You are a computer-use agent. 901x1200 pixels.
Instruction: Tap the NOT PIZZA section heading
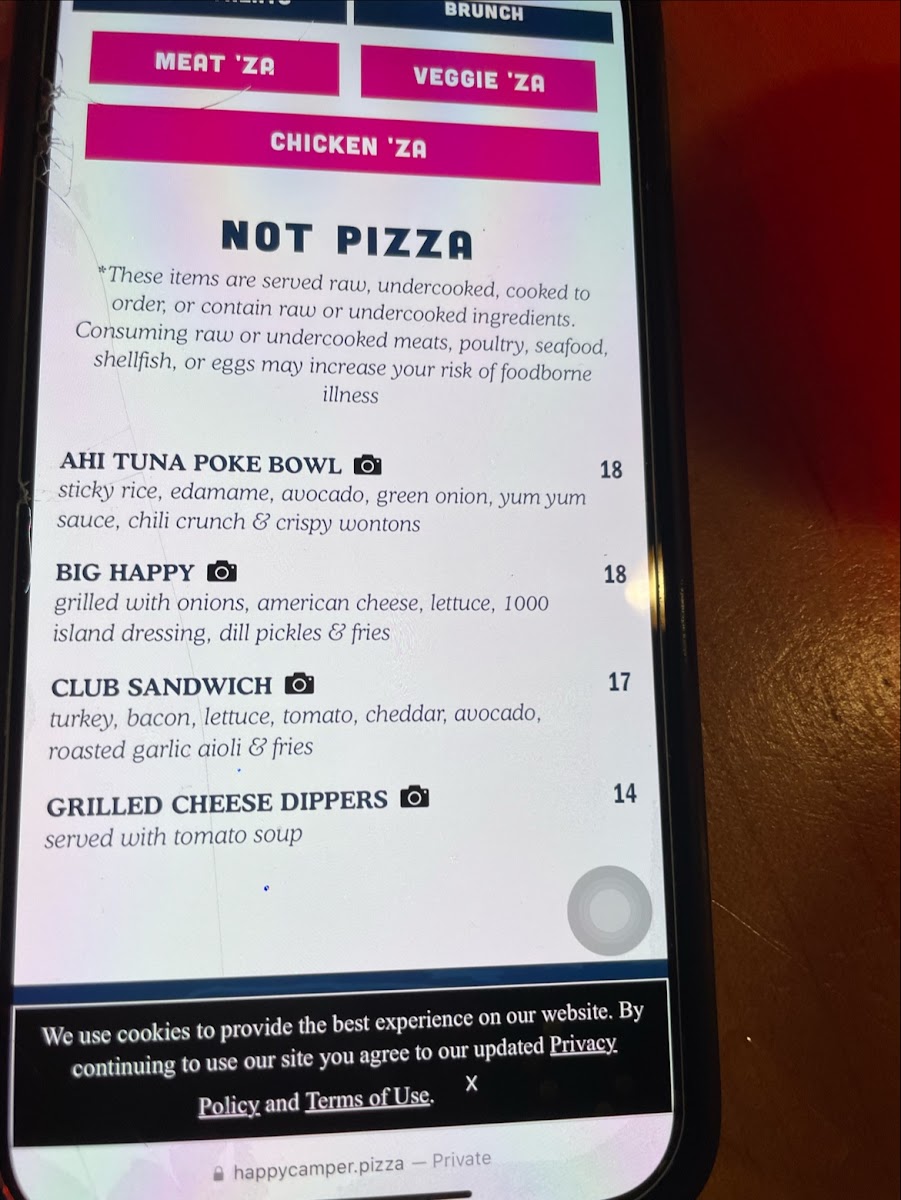pos(346,237)
